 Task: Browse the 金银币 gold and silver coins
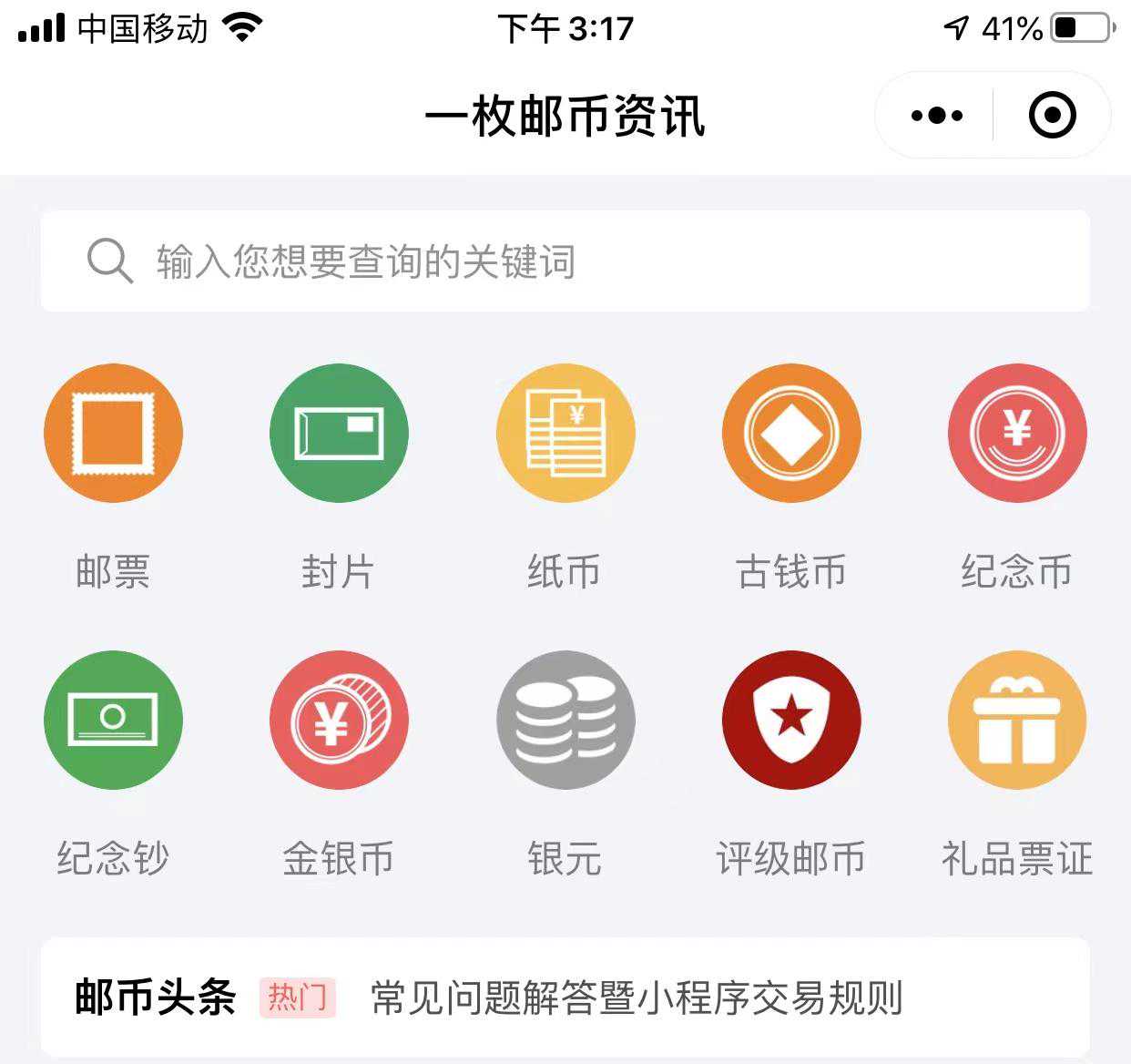(x=339, y=720)
